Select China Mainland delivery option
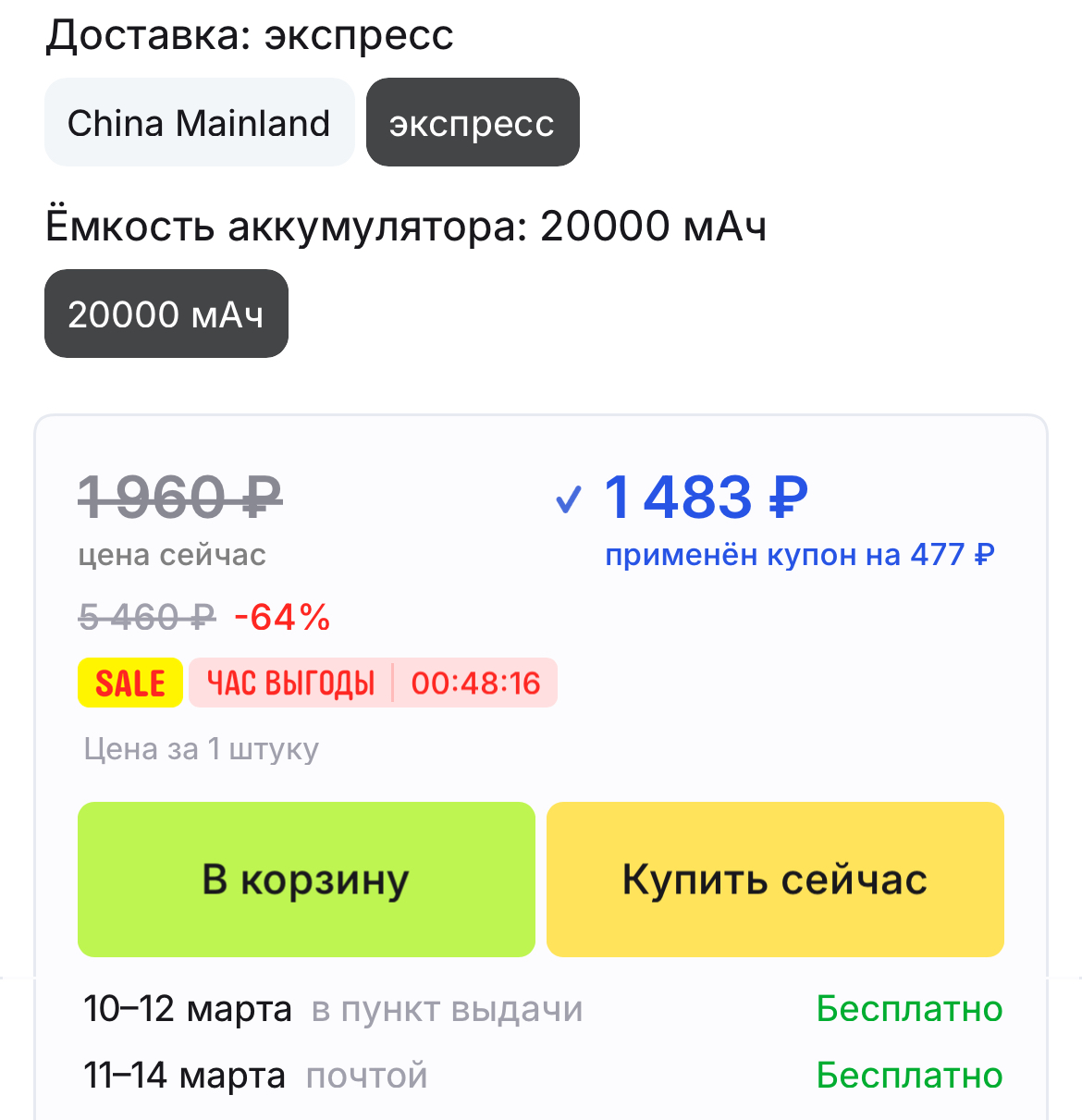Viewport: 1082px width, 1120px height. click(199, 123)
